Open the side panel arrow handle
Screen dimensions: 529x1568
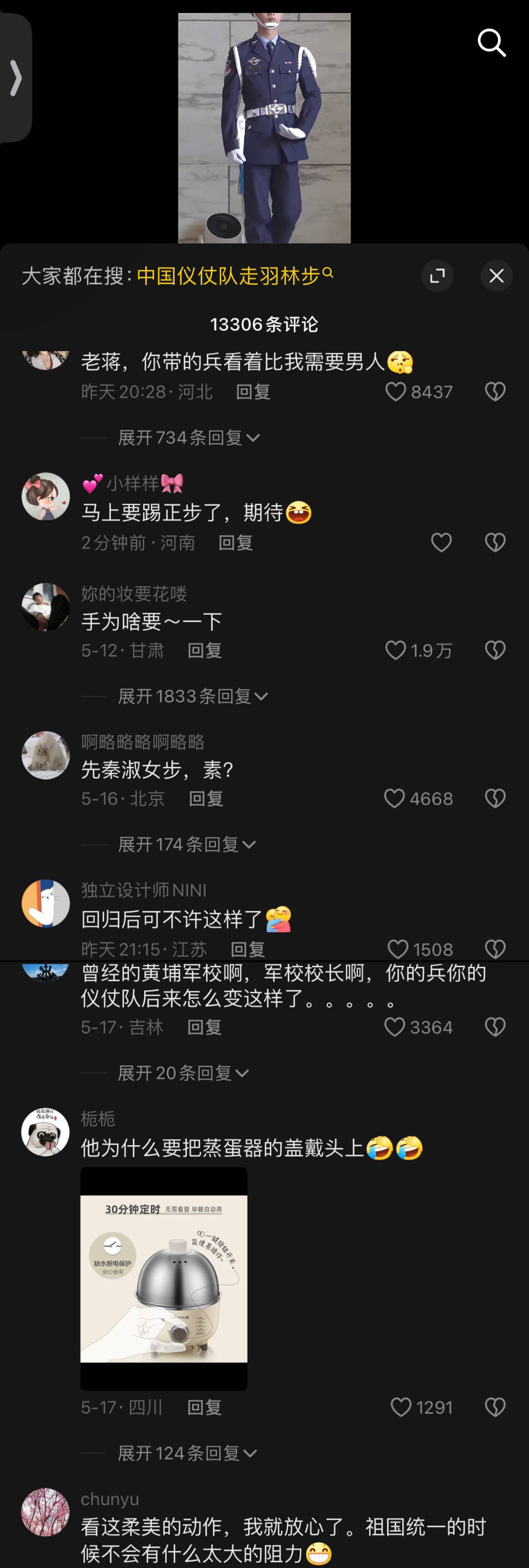pyautogui.click(x=16, y=78)
